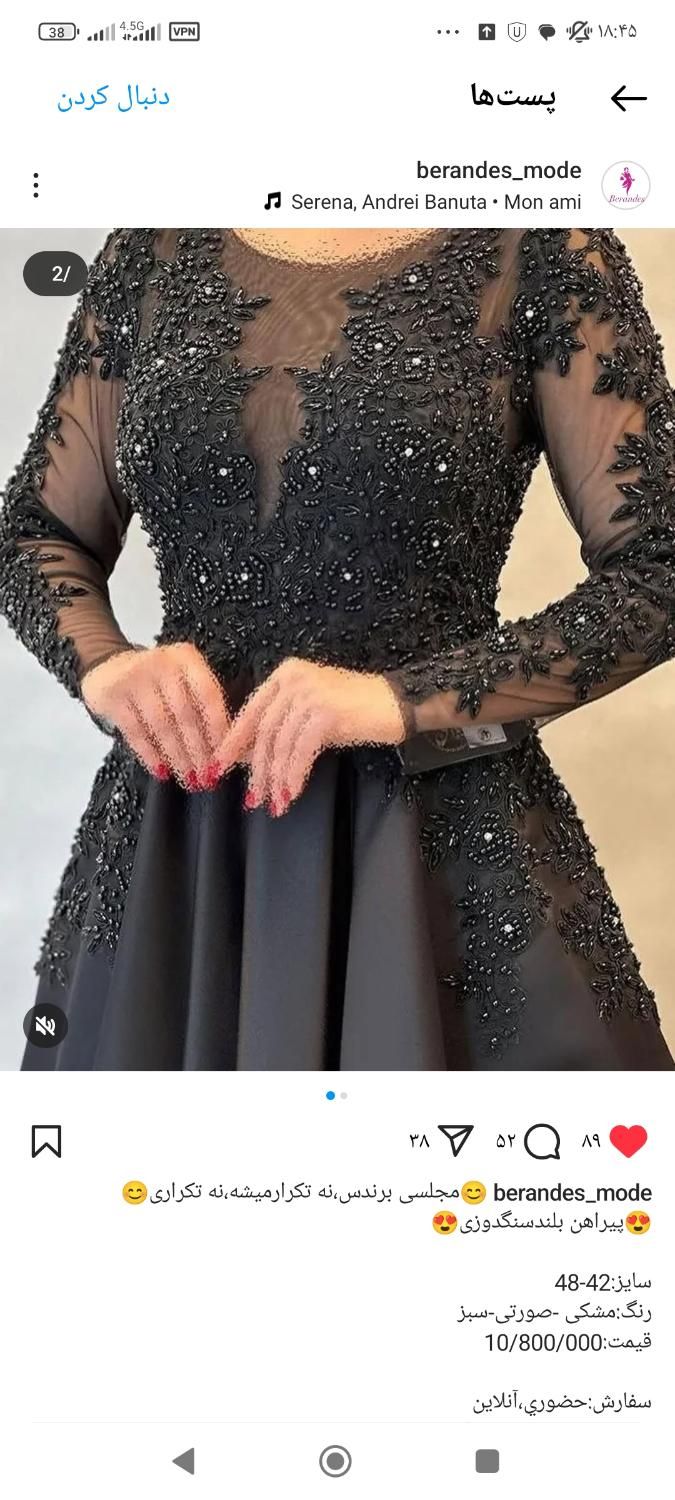Open berandes_mode name in the caption
The height and width of the screenshot is (1500, 675).
click(x=572, y=1192)
